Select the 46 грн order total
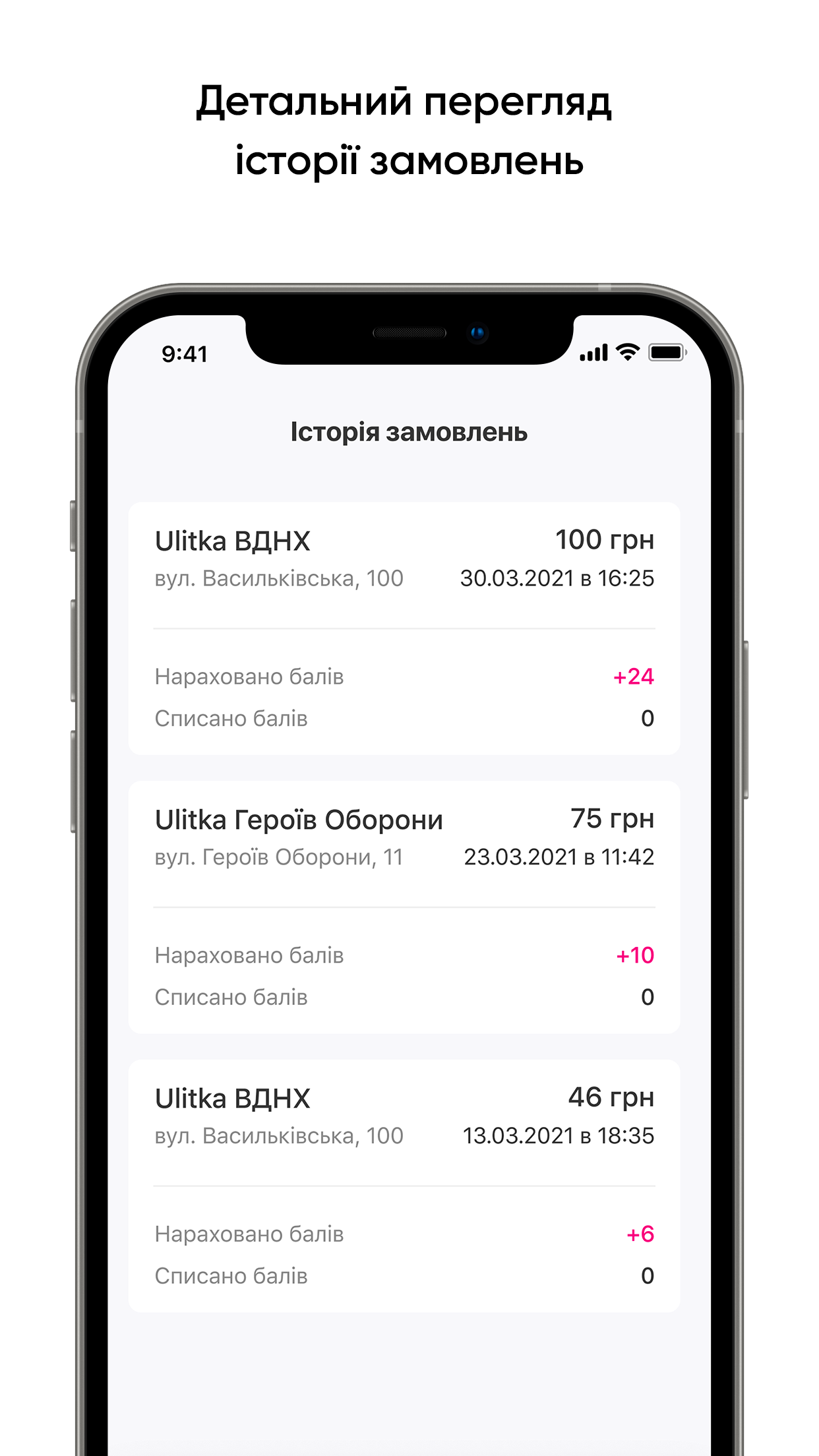 coord(612,1098)
